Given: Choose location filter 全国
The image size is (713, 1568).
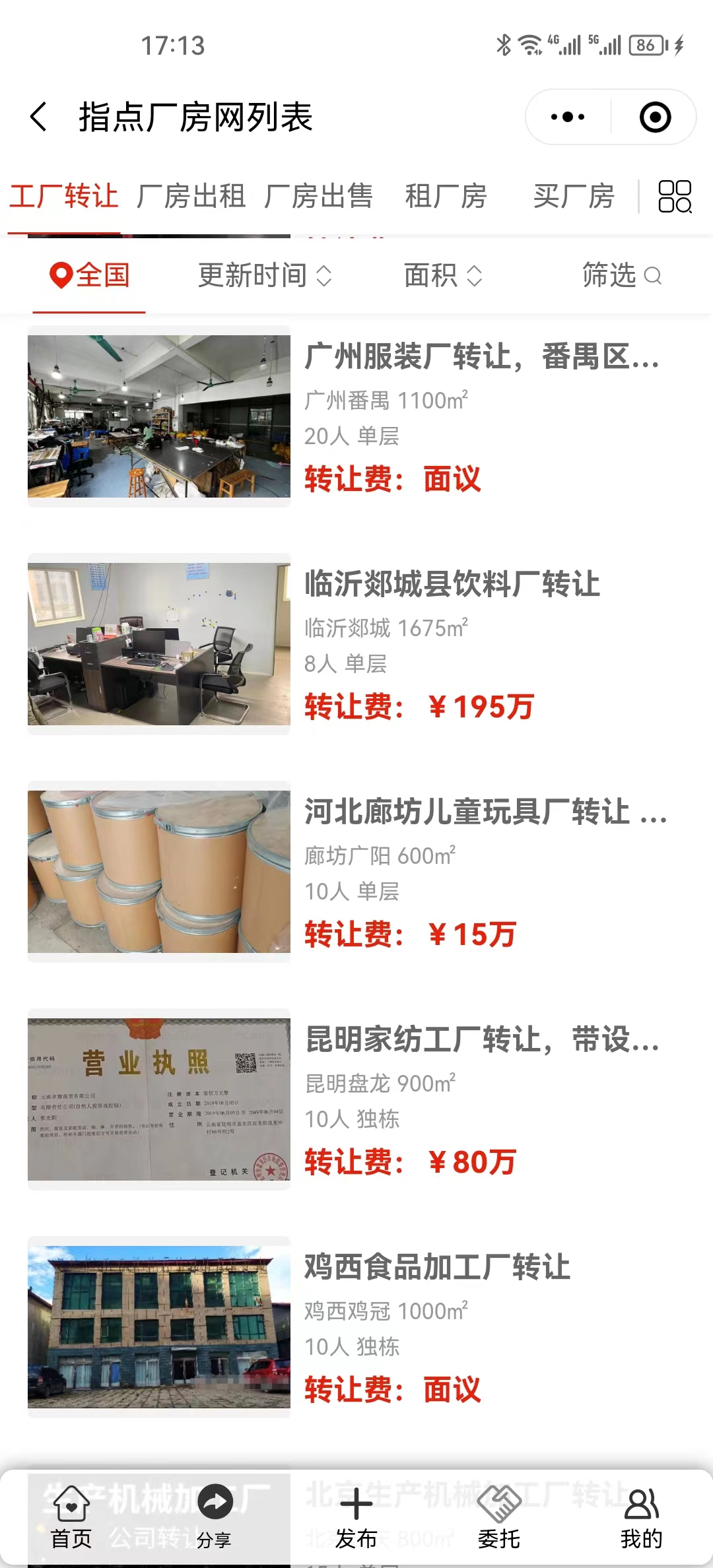Looking at the screenshot, I should [x=90, y=275].
